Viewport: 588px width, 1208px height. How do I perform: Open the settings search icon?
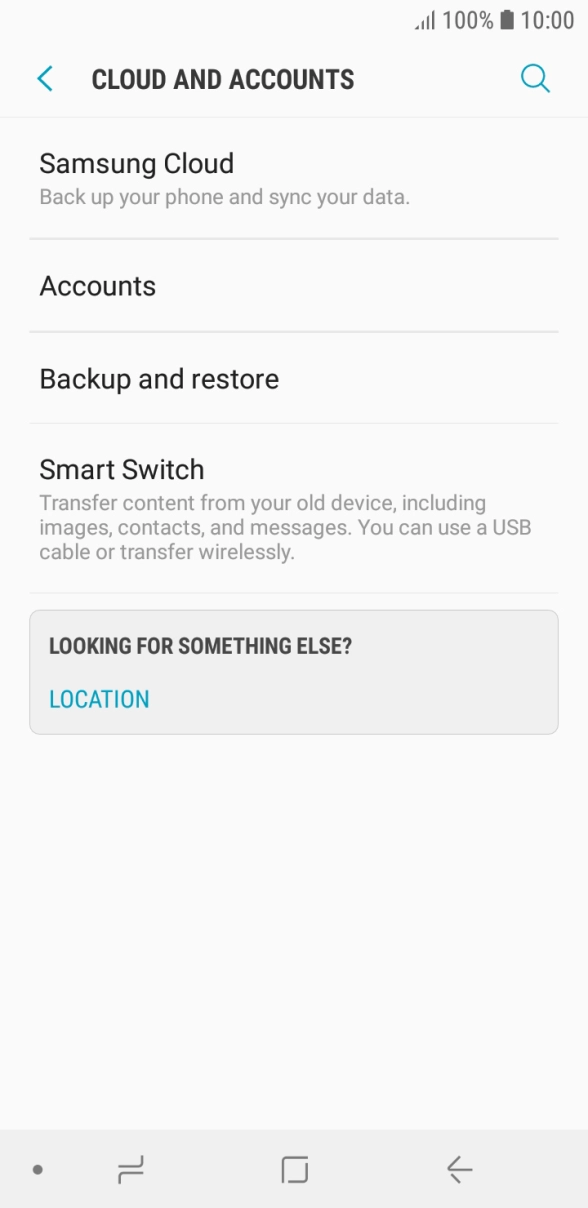[x=535, y=79]
